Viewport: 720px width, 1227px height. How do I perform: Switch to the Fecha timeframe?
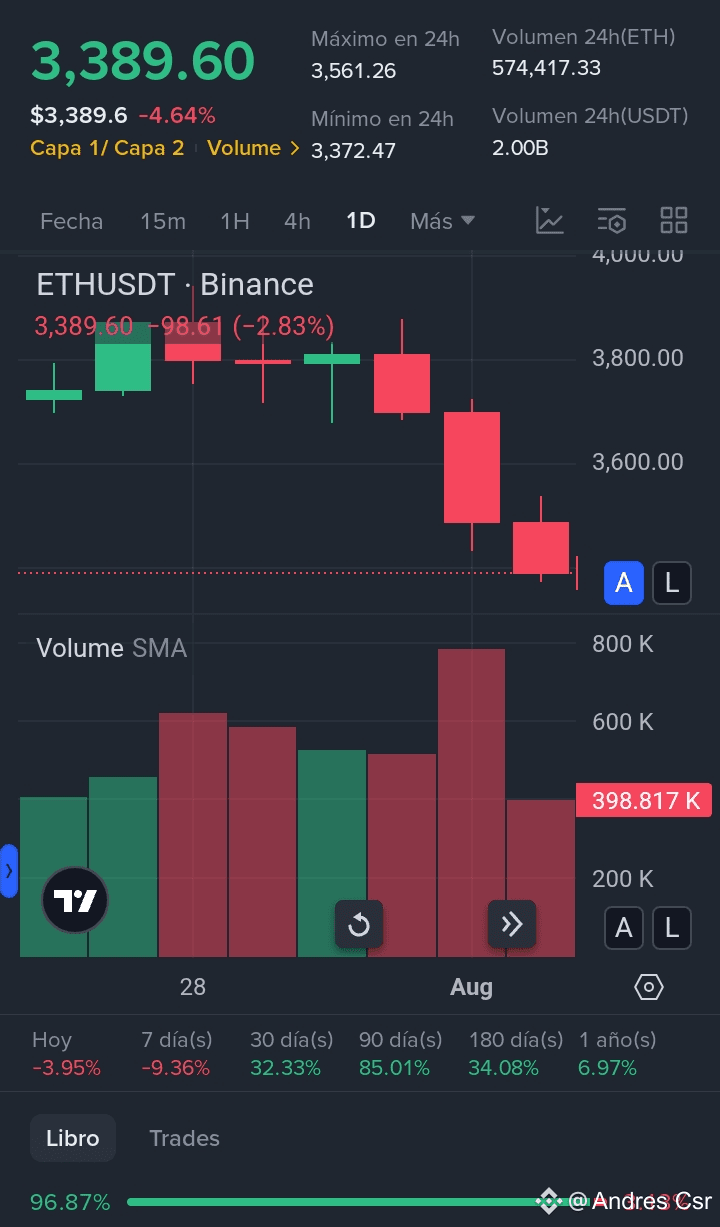pos(71,221)
